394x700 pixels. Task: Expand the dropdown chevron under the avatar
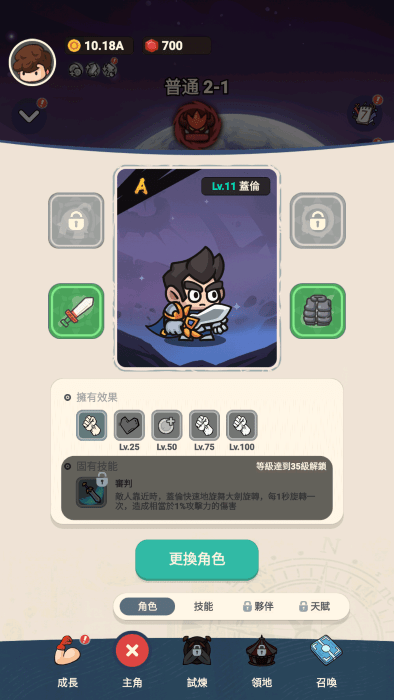29,117
